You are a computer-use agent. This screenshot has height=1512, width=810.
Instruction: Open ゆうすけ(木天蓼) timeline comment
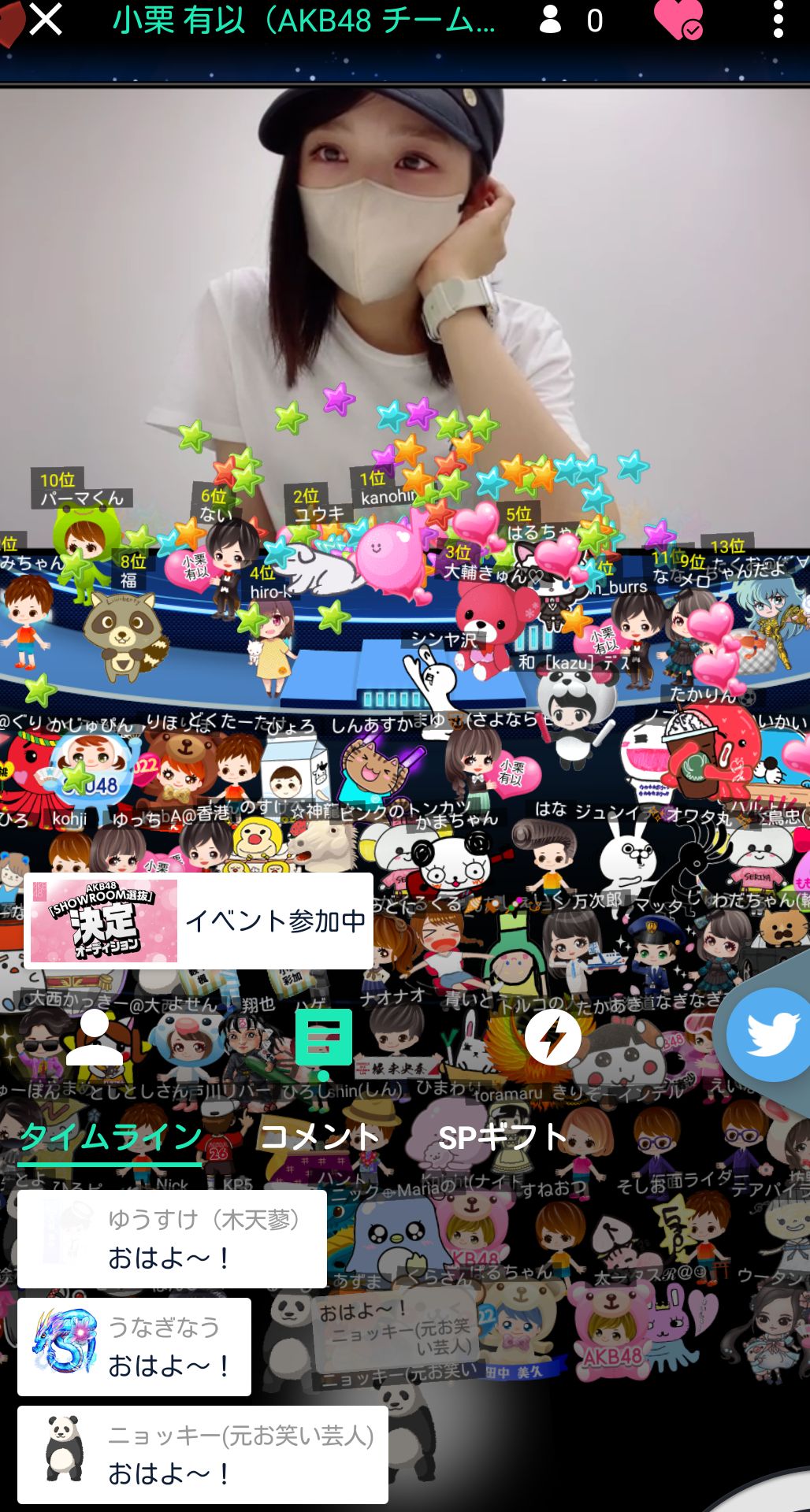(x=172, y=1239)
